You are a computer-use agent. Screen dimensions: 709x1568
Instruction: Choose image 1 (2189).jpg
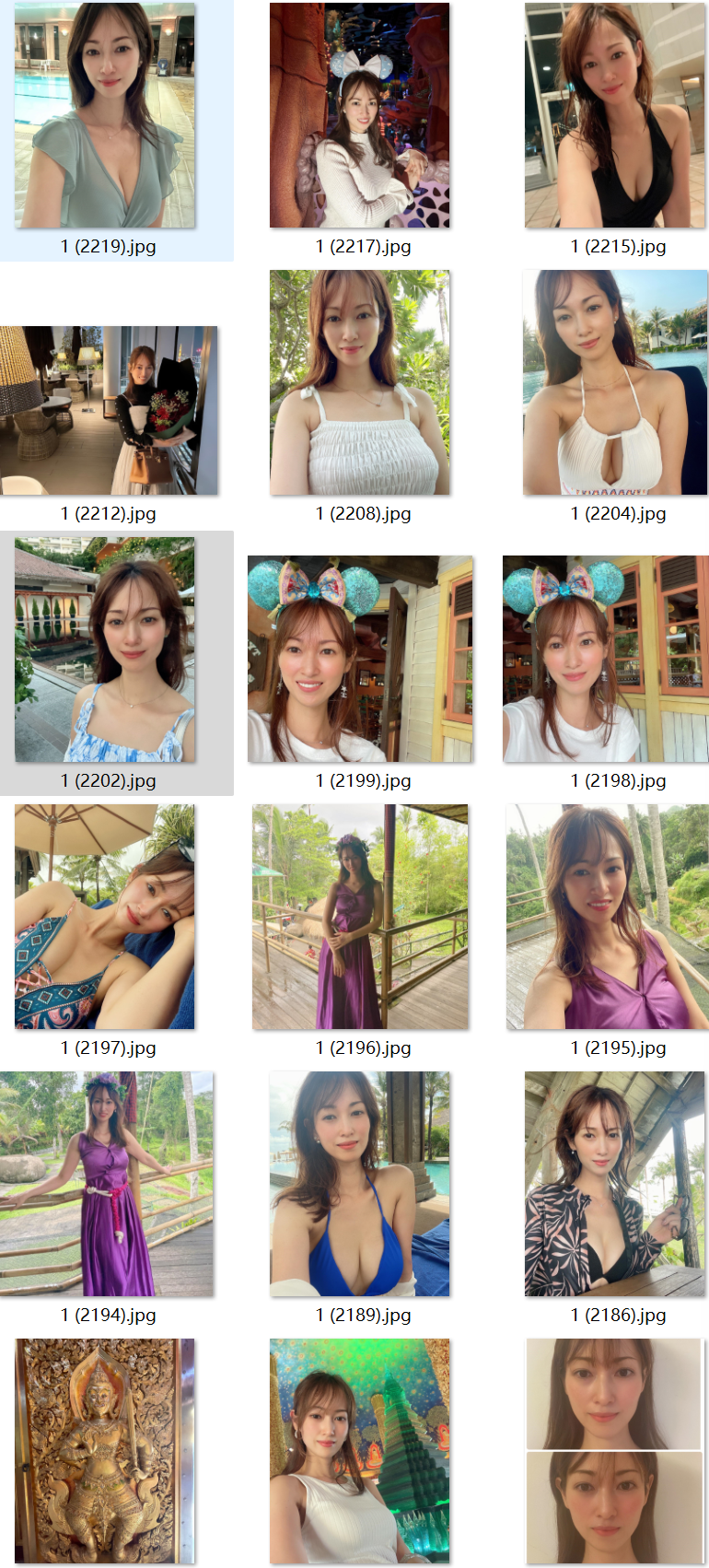pos(360,1184)
